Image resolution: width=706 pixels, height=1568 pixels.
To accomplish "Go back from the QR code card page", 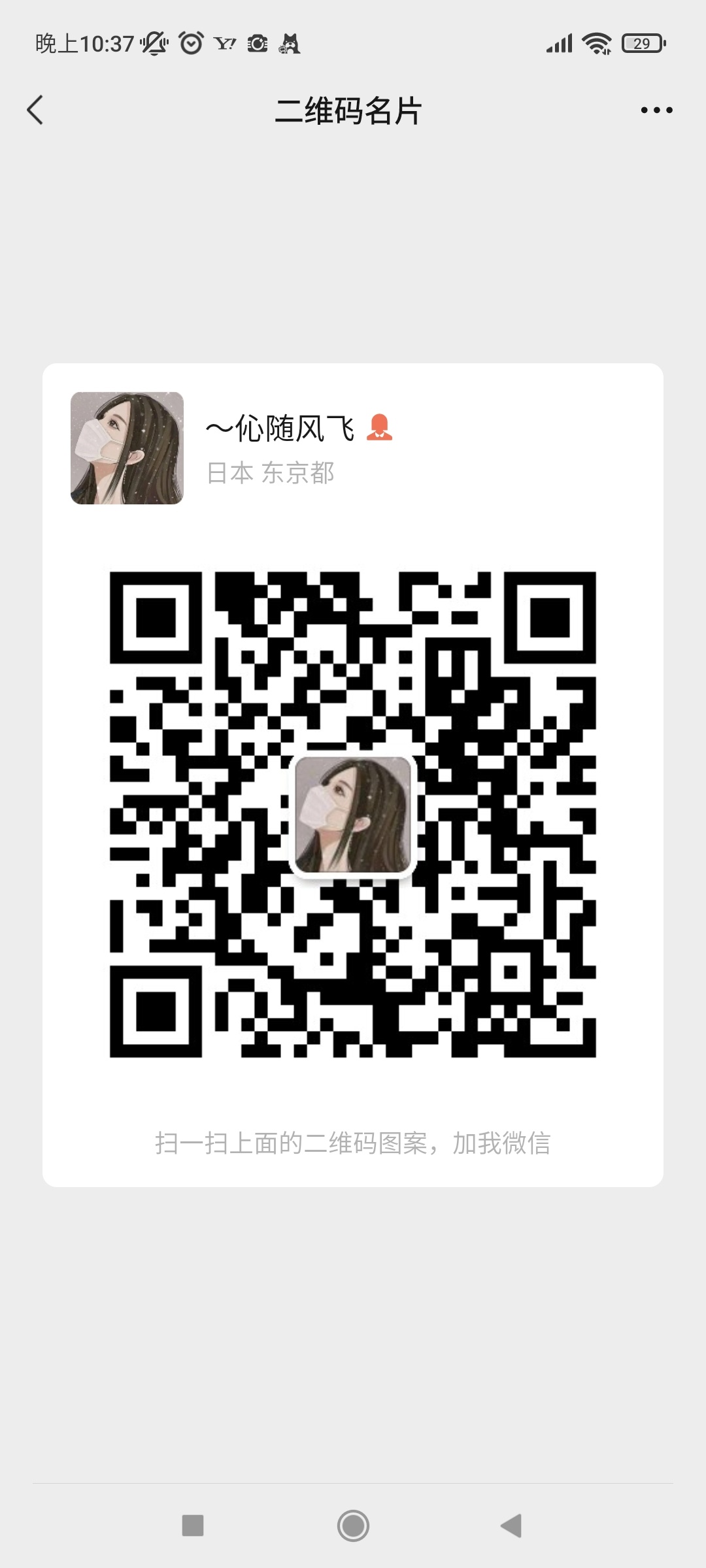I will (x=35, y=110).
